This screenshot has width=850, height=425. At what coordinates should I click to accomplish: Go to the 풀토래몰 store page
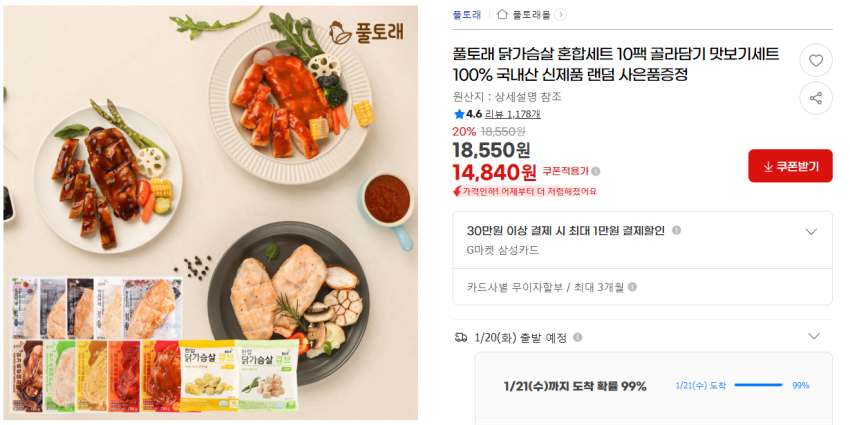(532, 15)
